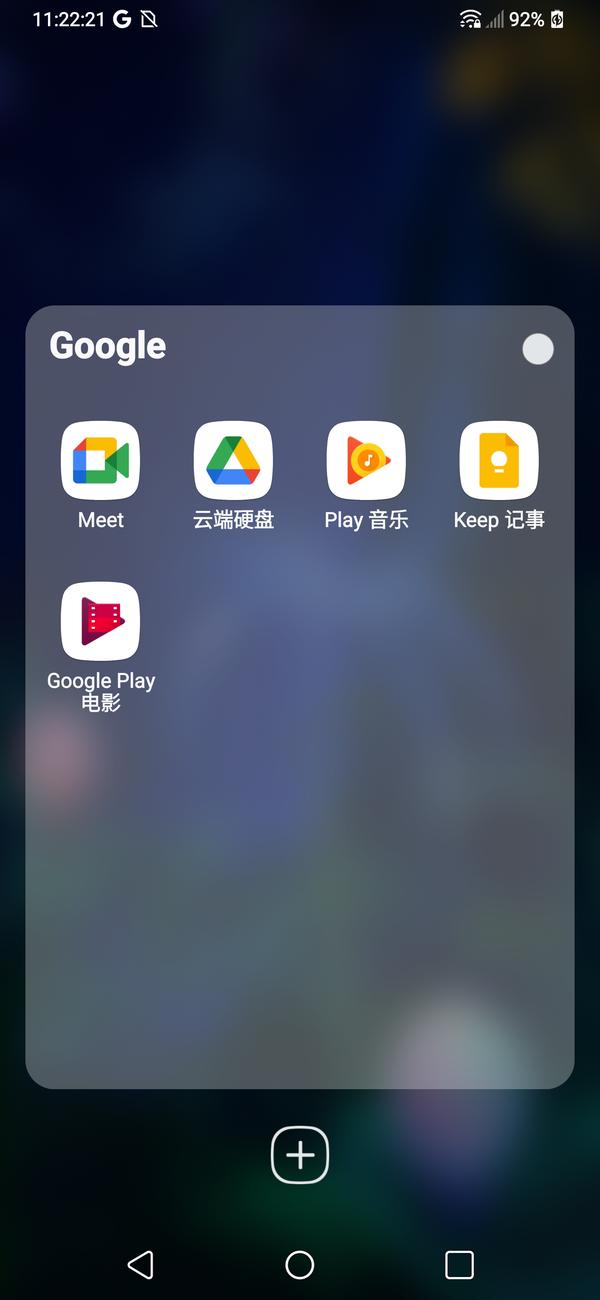The image size is (600, 1300).
Task: Launch Google Play 电影
Action: tap(100, 621)
